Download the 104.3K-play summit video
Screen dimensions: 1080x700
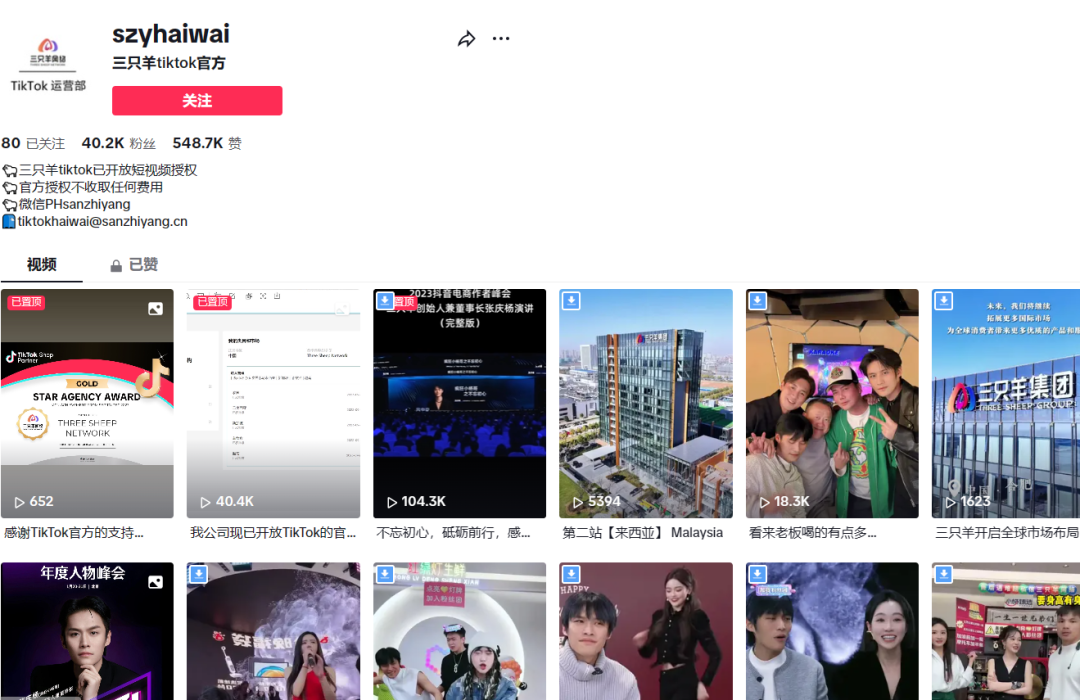385,301
